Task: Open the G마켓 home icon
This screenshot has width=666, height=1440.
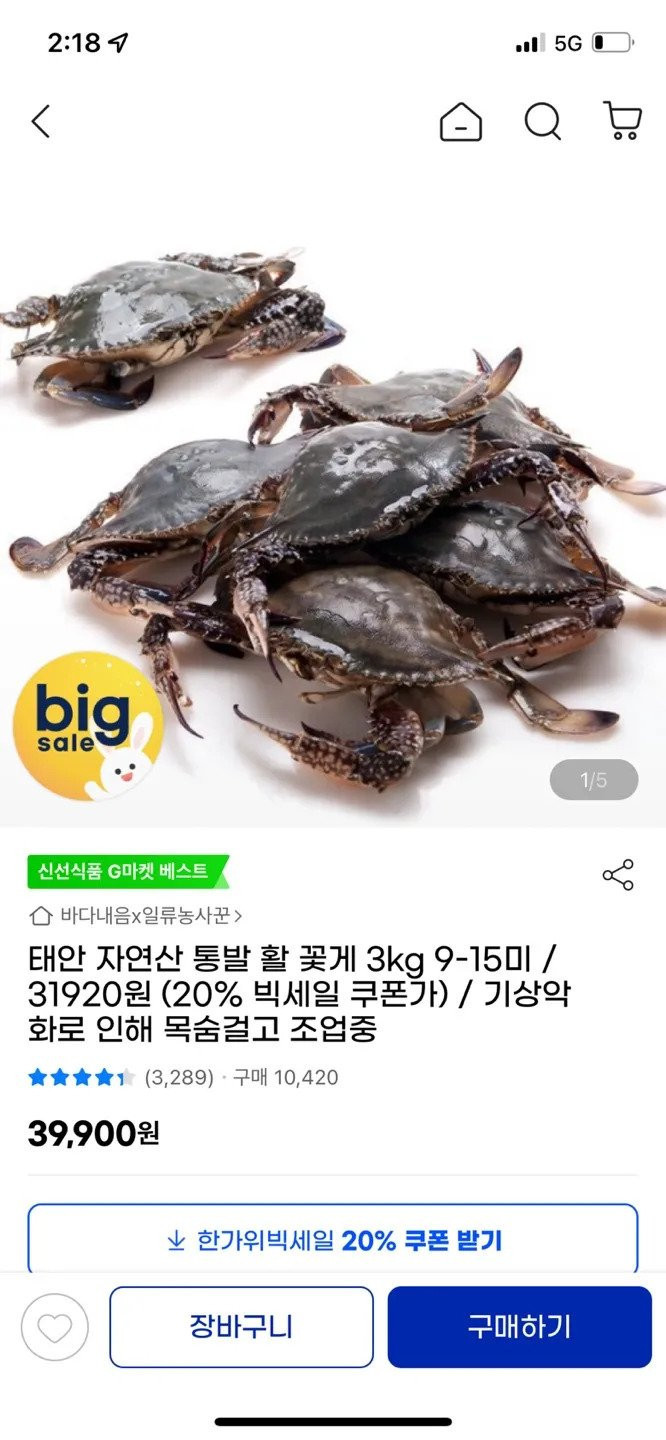Action: click(460, 122)
